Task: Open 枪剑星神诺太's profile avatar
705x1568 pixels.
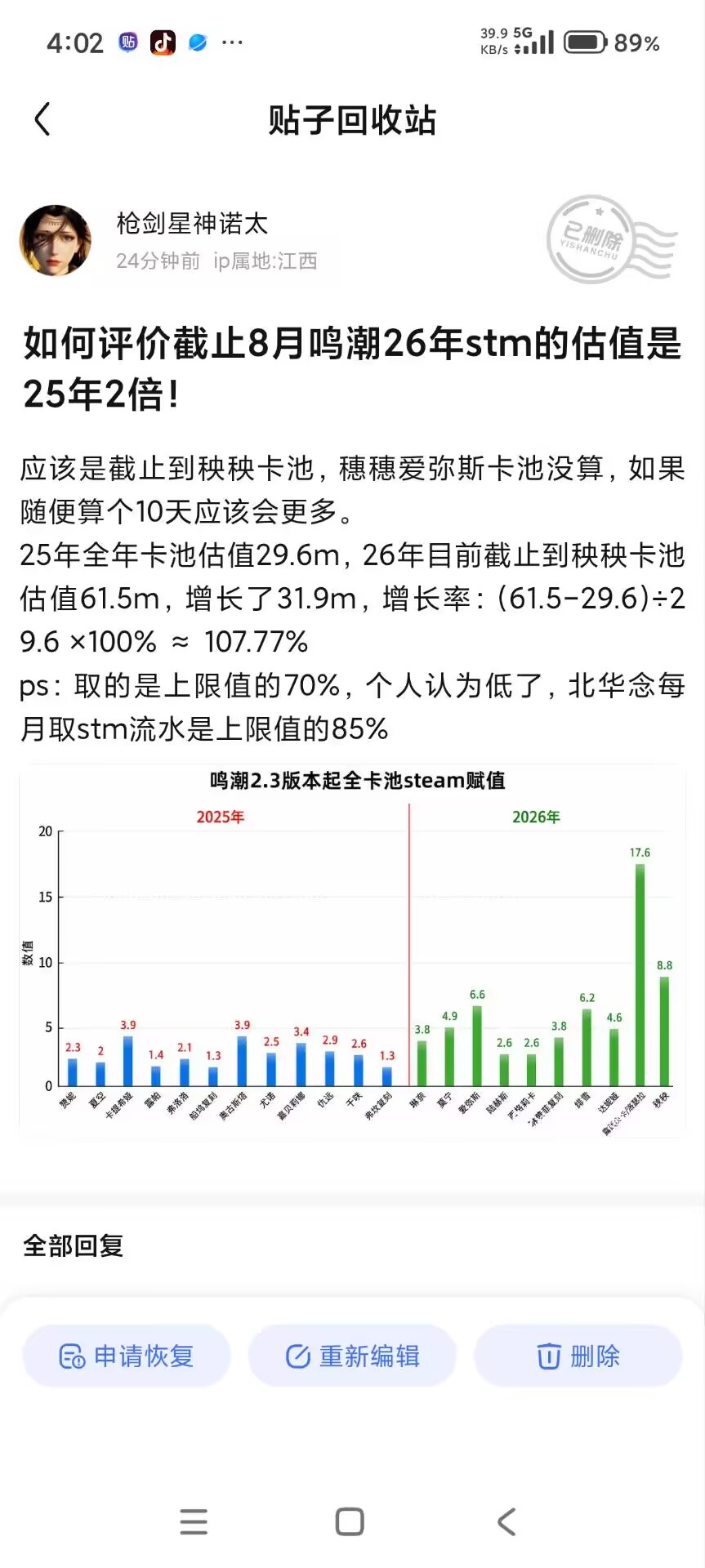Action: [x=55, y=241]
